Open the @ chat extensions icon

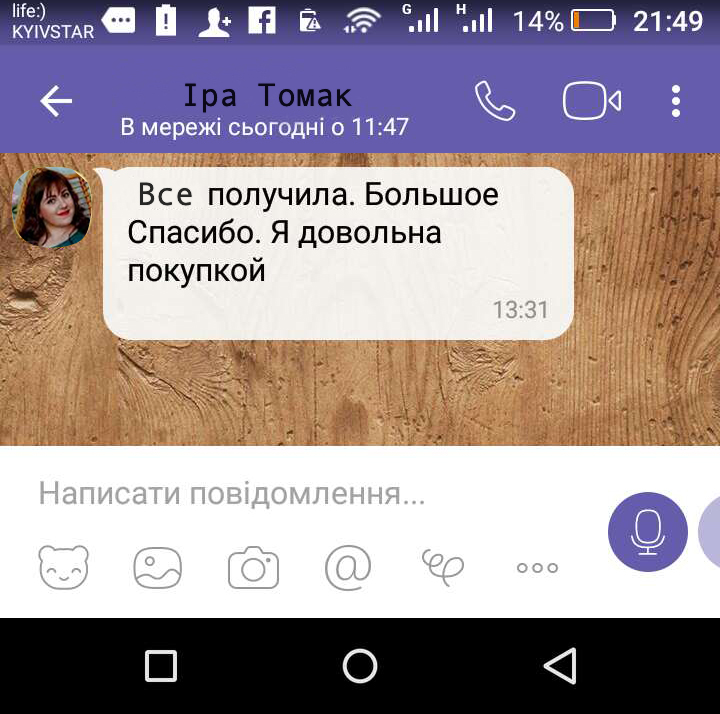[x=348, y=568]
